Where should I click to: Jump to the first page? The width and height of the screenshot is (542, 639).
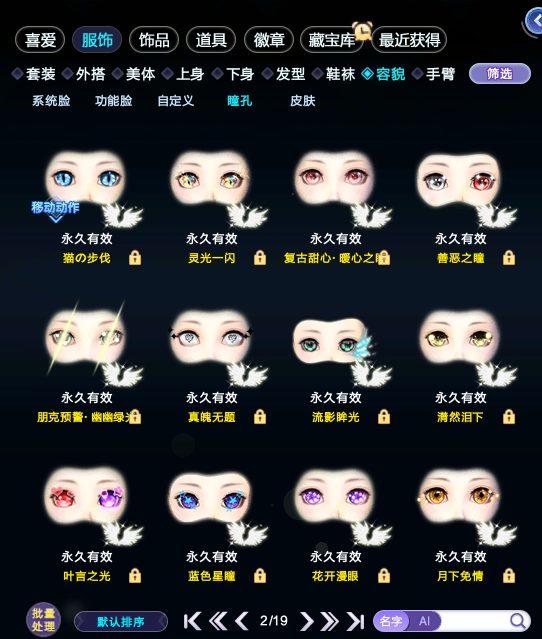coord(192,621)
